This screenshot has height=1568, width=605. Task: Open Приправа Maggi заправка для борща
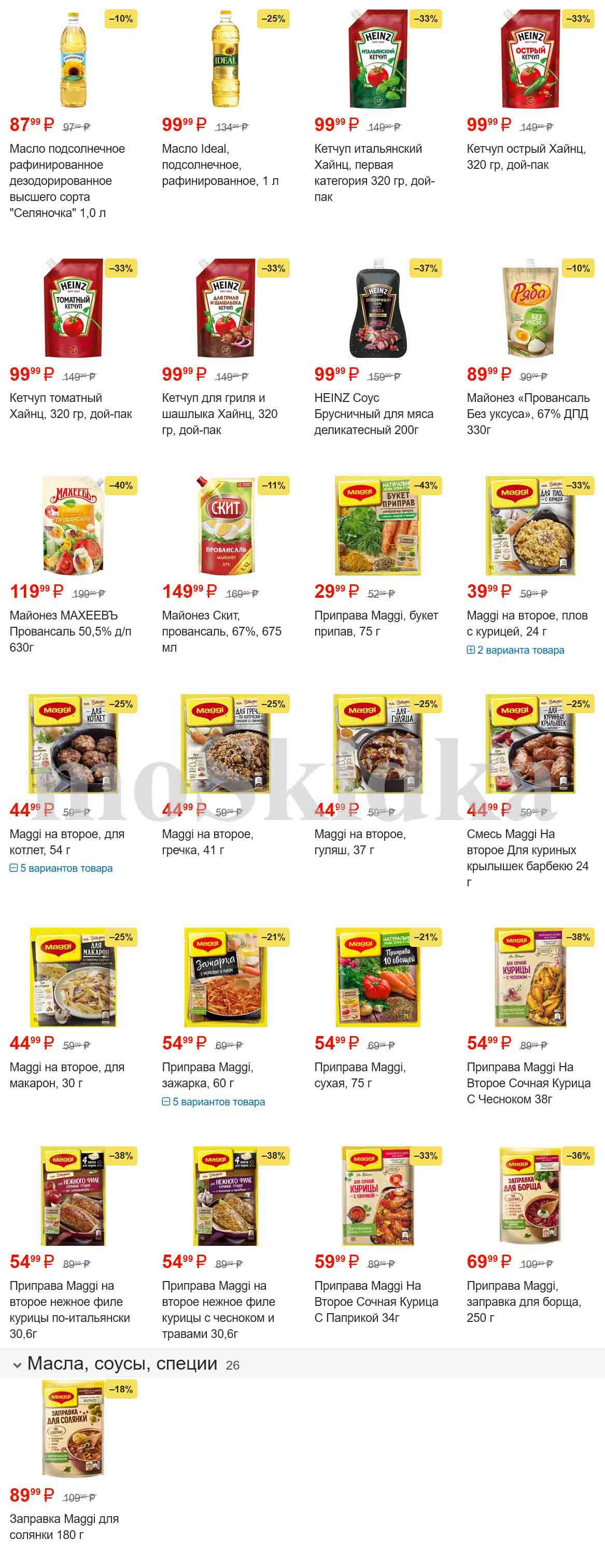tap(524, 1301)
